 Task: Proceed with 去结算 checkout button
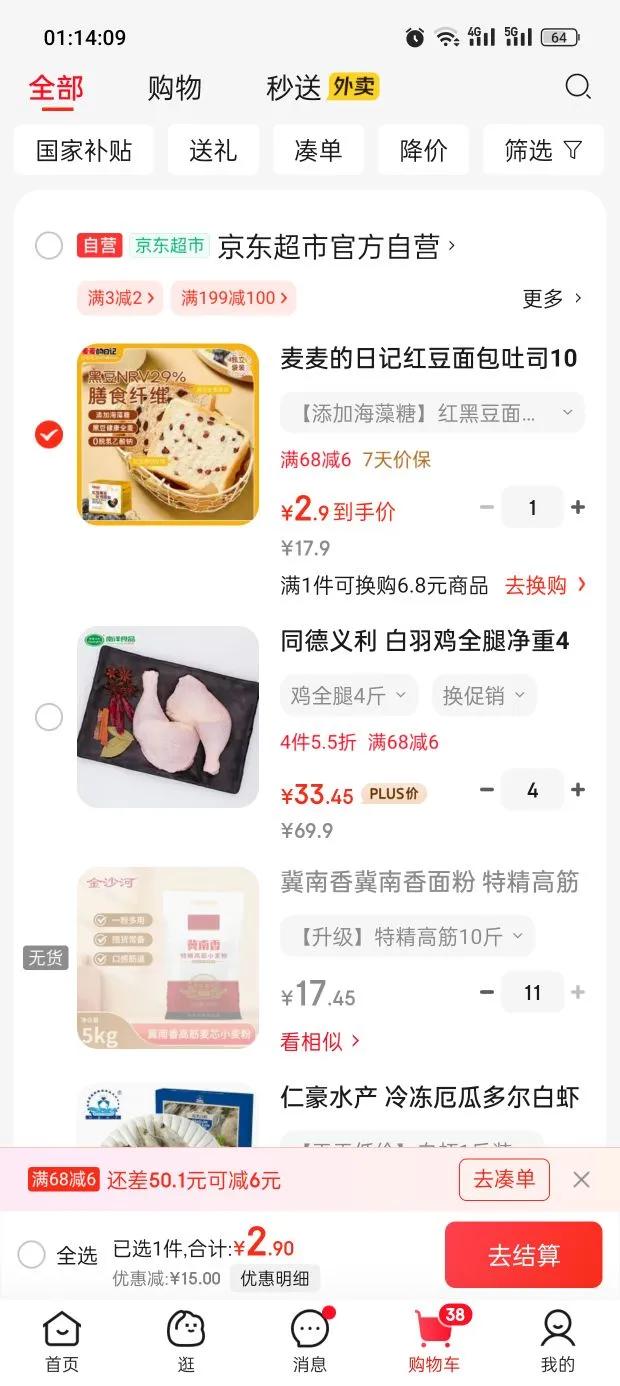click(523, 1255)
